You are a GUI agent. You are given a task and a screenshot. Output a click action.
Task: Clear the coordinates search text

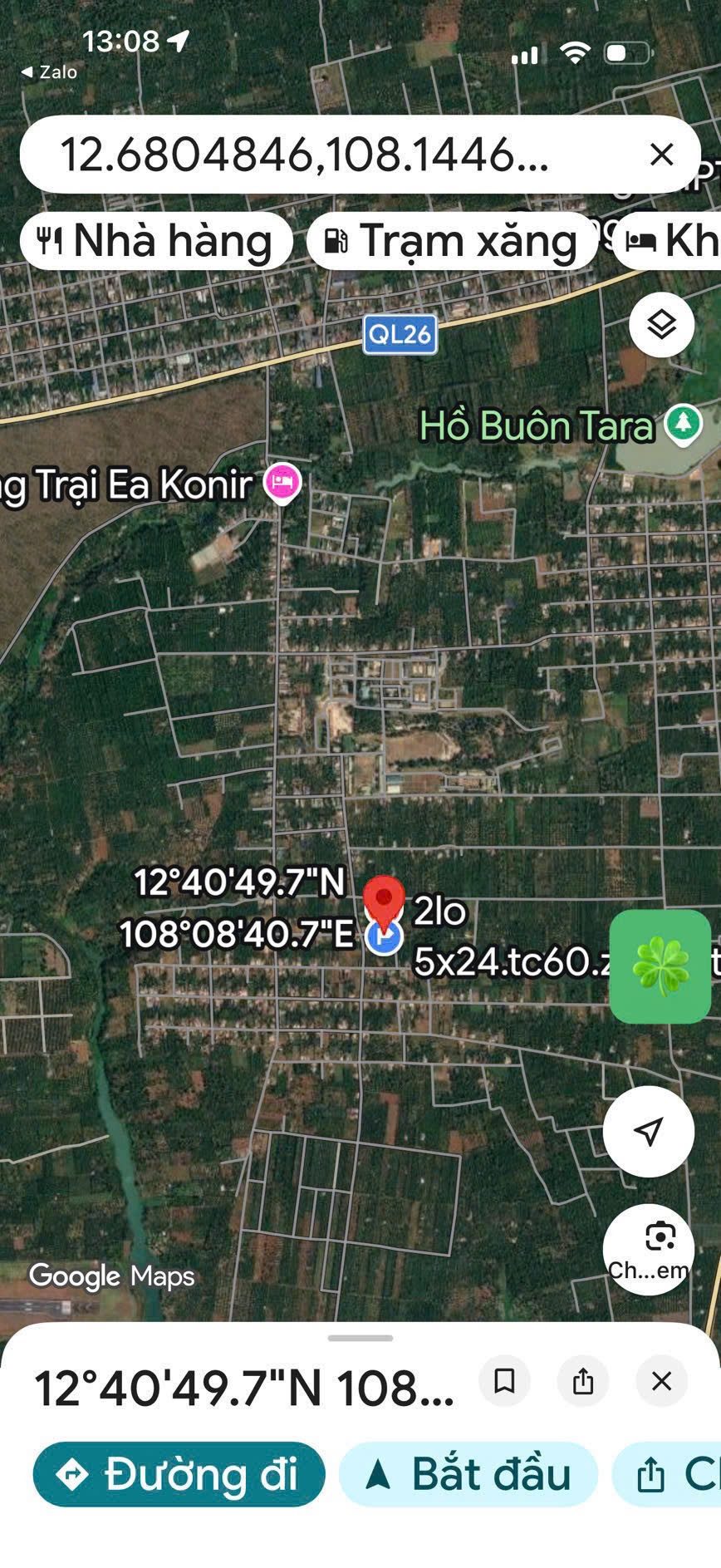[661, 155]
